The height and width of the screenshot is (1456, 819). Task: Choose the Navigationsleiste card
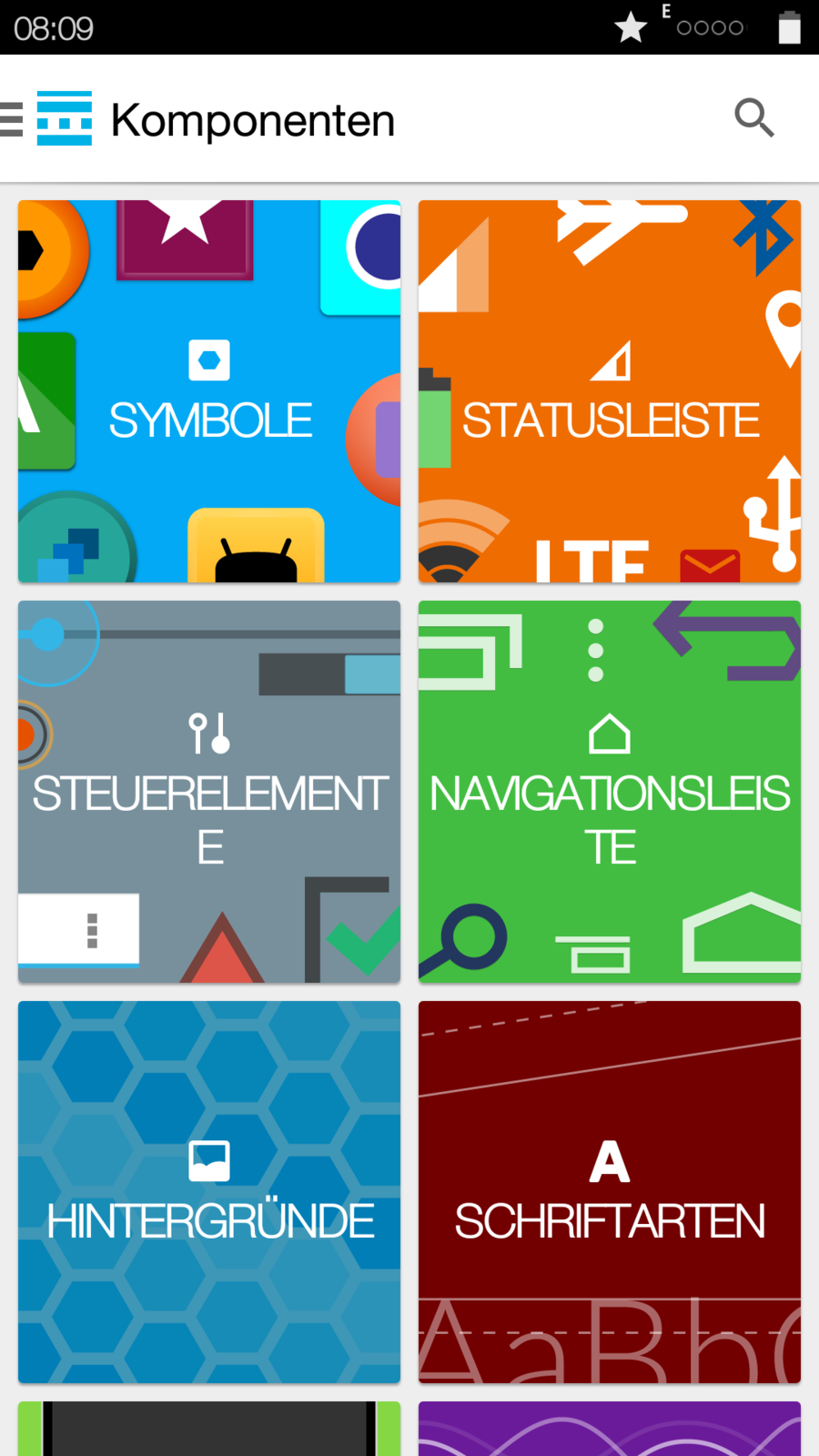(x=610, y=792)
